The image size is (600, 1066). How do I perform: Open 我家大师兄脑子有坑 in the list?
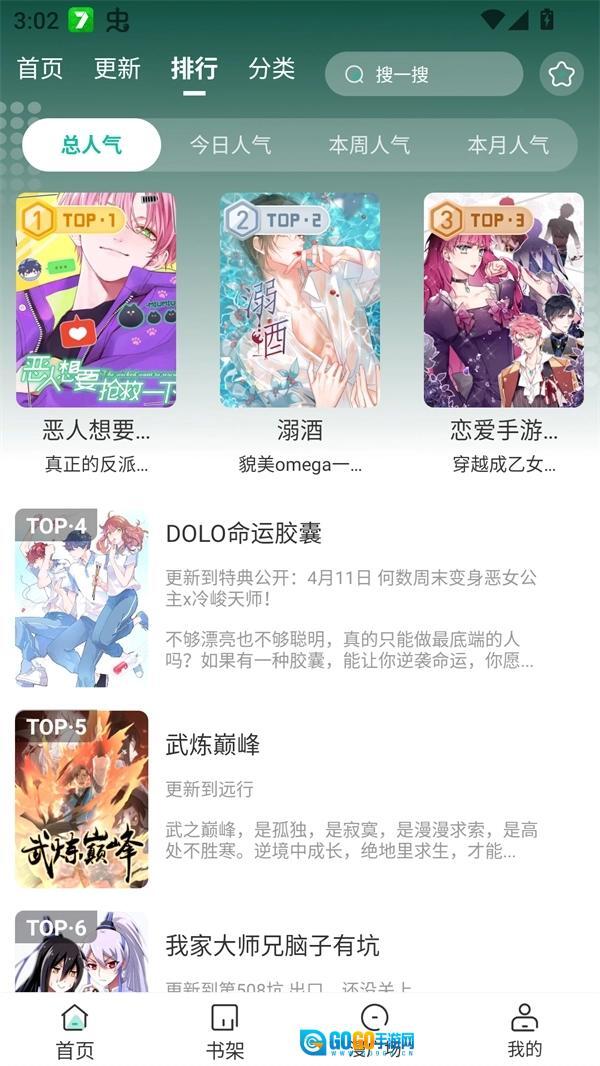pos(272,945)
